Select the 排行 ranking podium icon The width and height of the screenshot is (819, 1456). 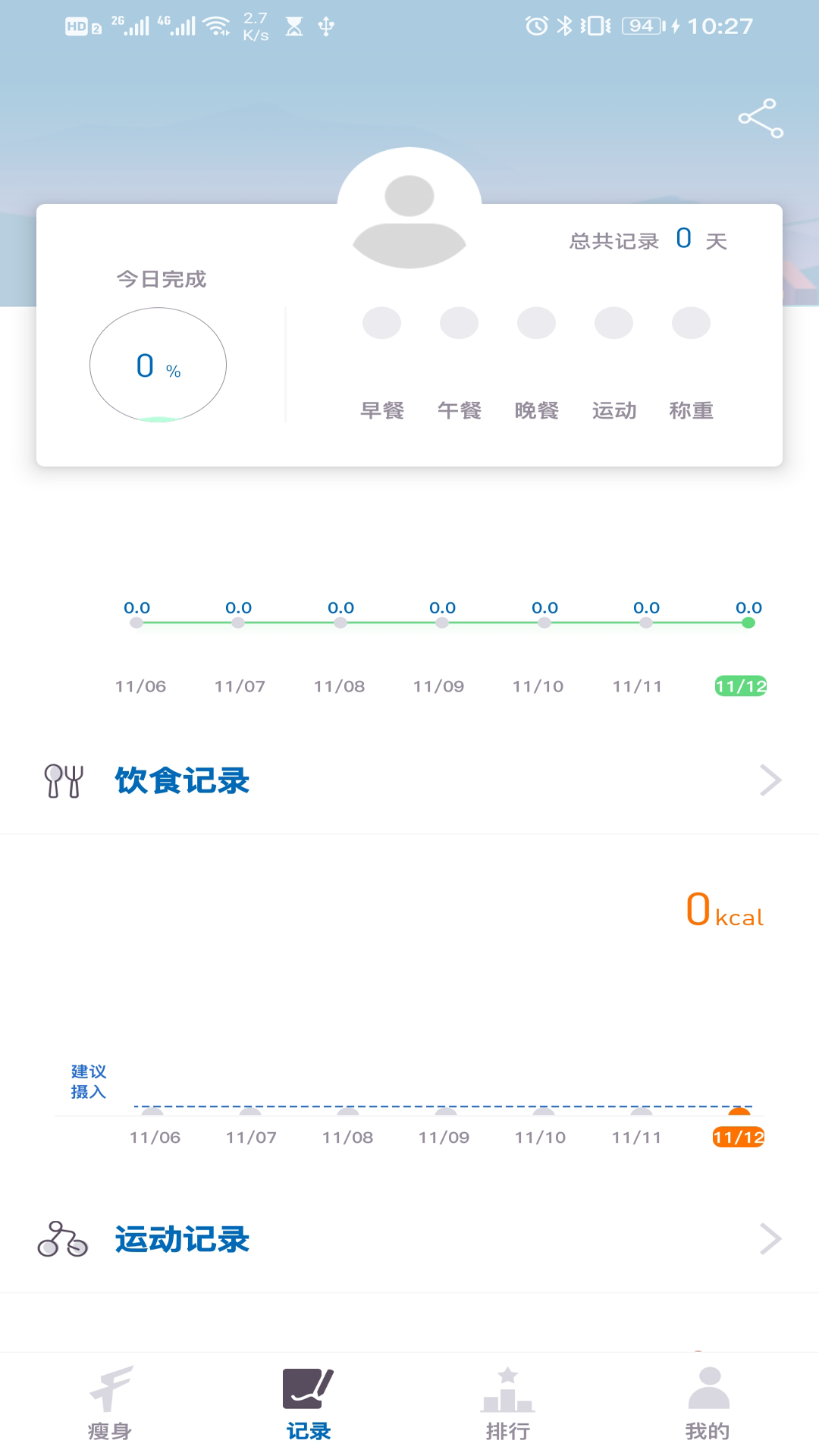coord(508,1398)
